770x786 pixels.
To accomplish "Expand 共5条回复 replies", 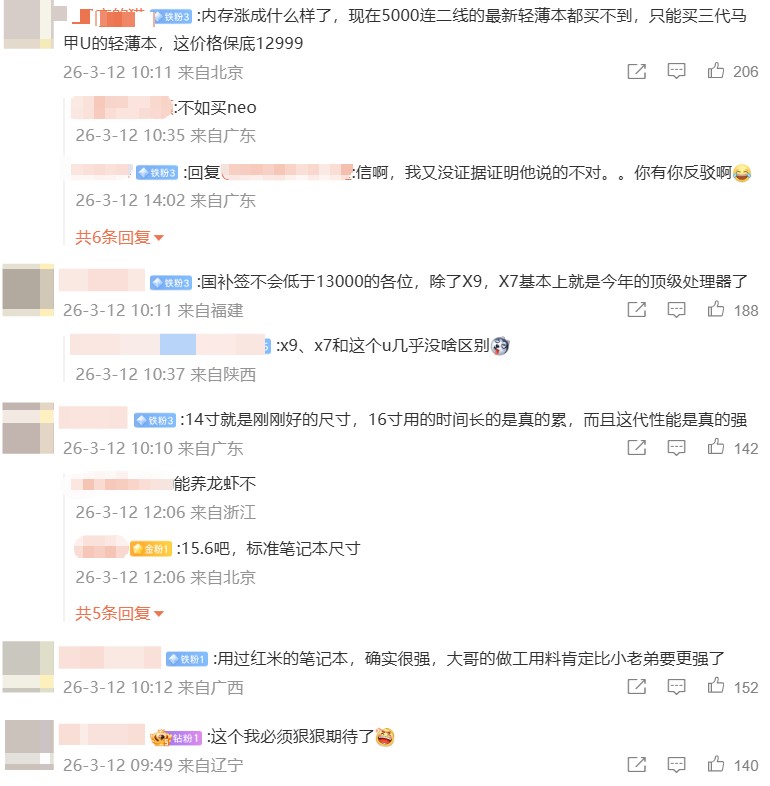I will tap(119, 613).
